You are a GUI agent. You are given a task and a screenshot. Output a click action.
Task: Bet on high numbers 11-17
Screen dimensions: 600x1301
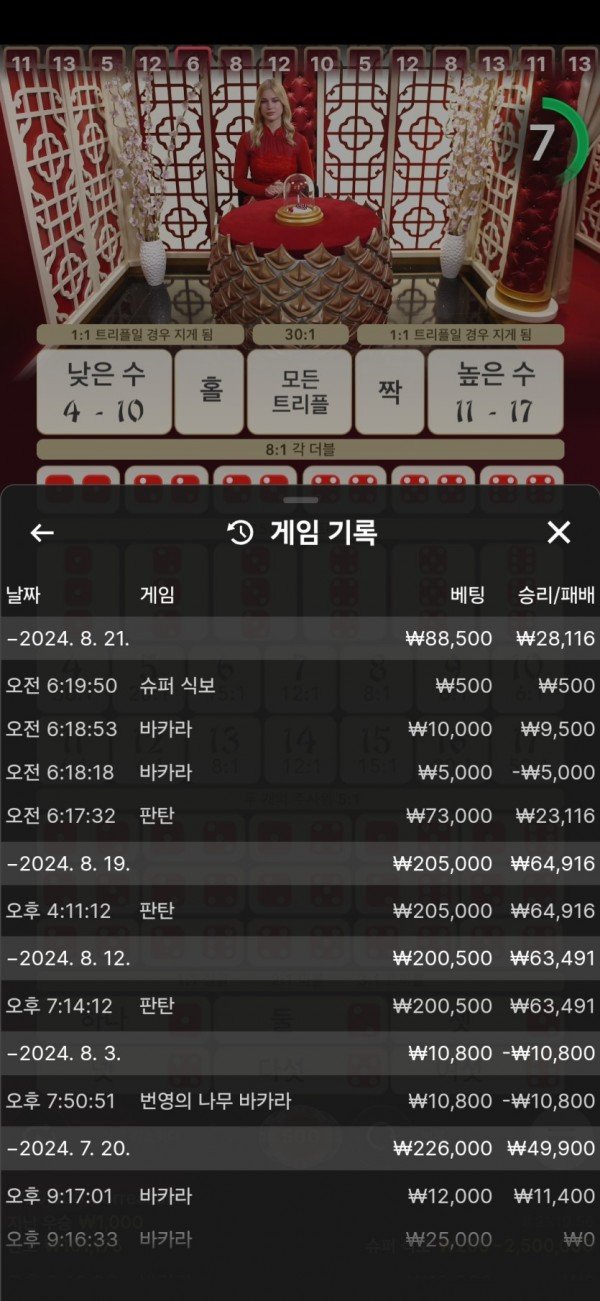[x=495, y=392]
